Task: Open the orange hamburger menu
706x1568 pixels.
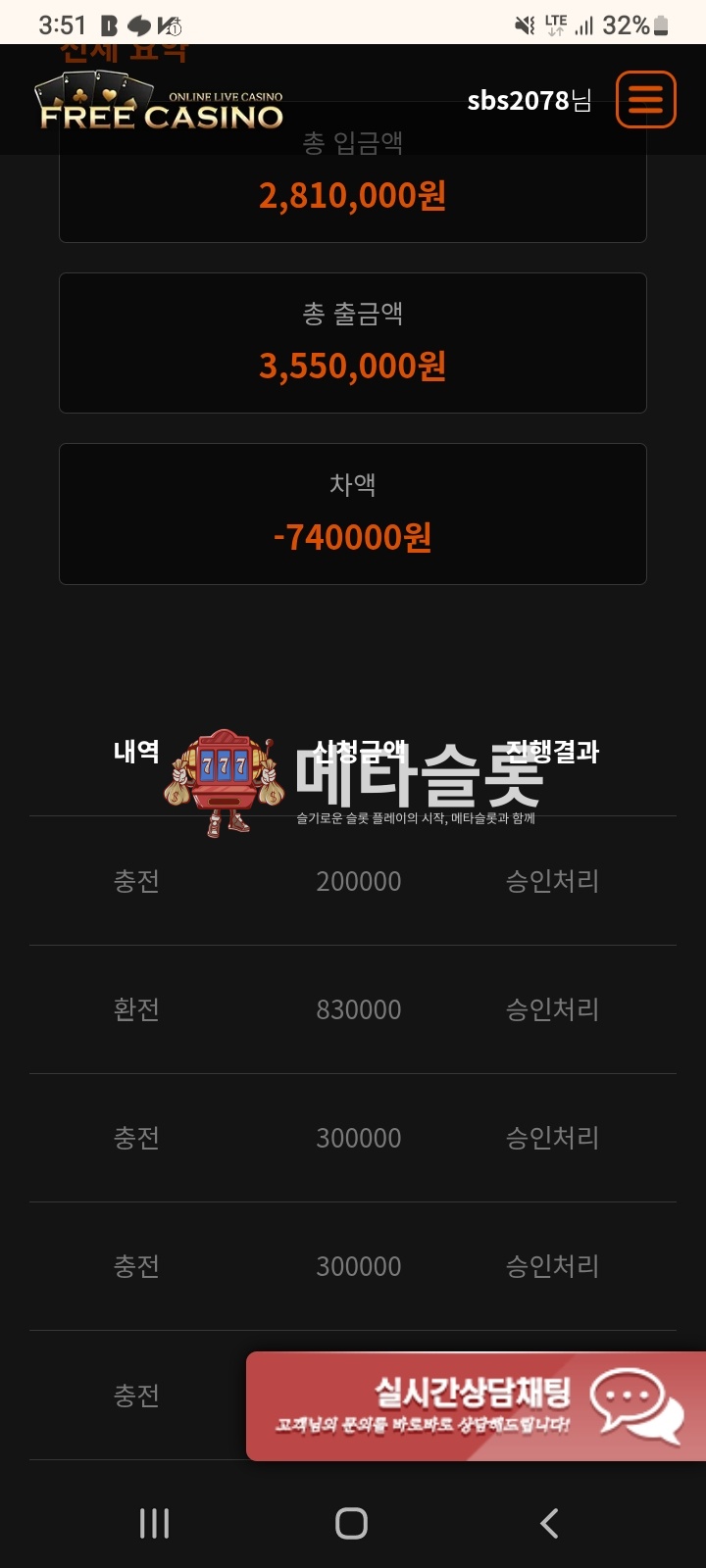Action: coord(645,100)
